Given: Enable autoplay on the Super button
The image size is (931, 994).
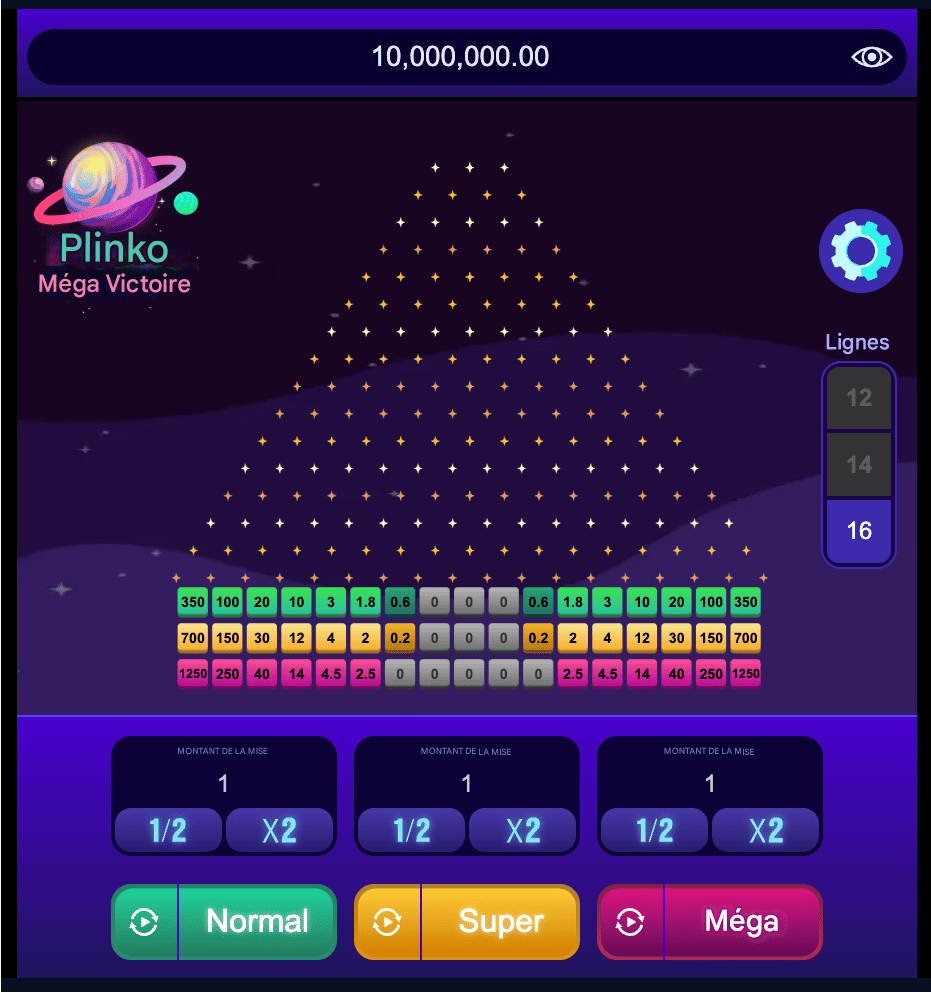Looking at the screenshot, I should (x=387, y=922).
